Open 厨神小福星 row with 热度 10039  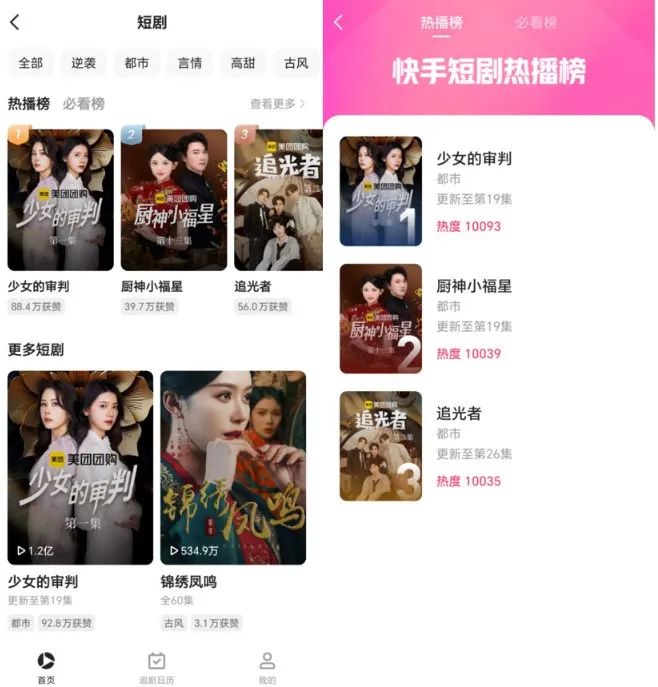(490, 319)
